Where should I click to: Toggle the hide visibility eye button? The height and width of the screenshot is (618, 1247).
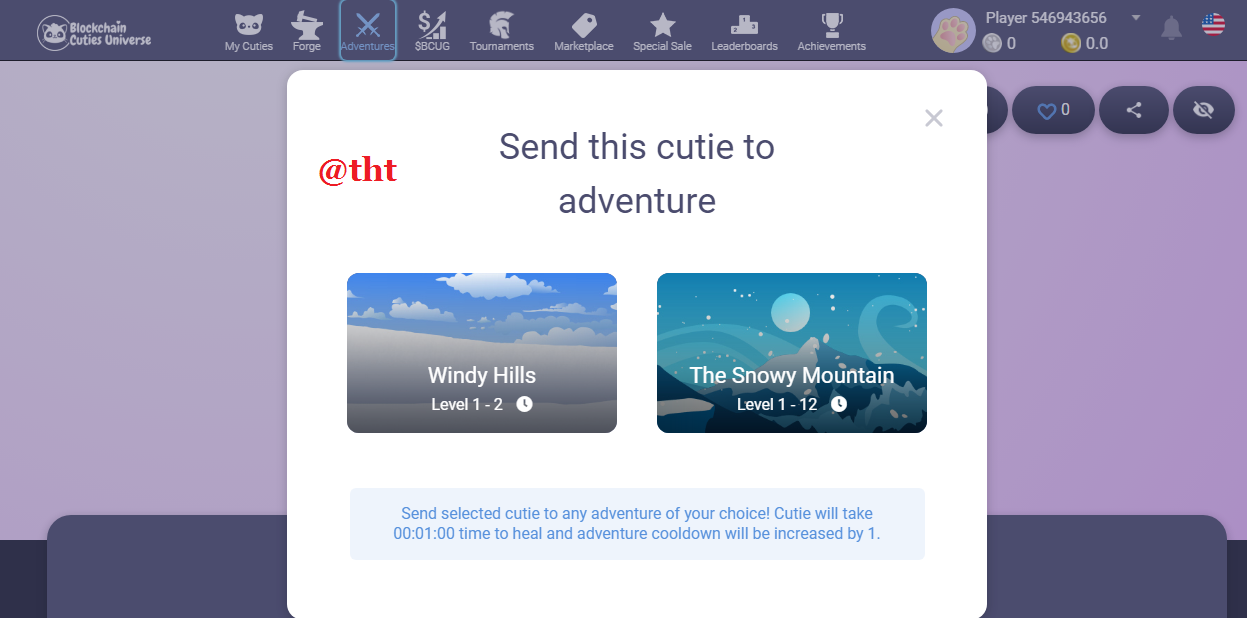pos(1203,110)
